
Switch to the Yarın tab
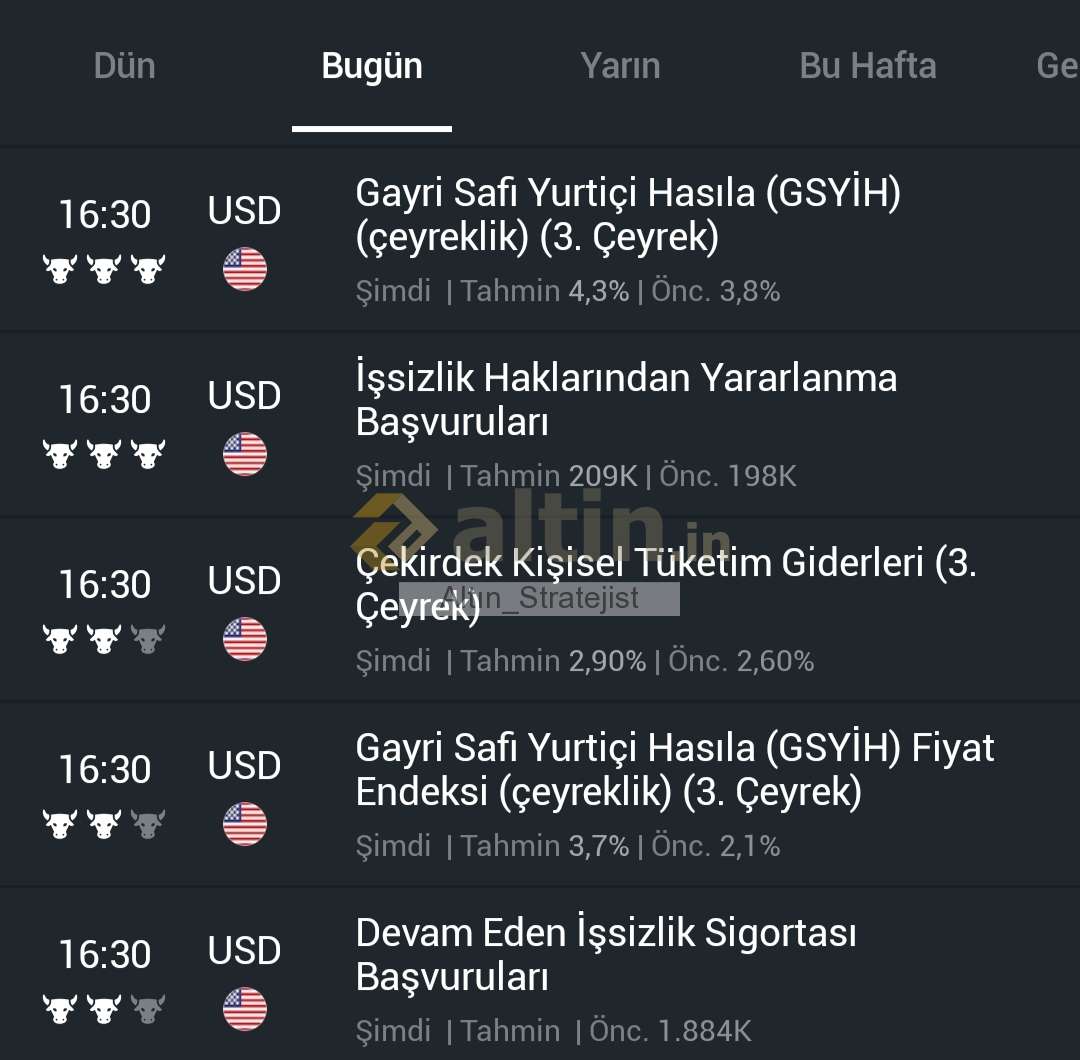pyautogui.click(x=620, y=66)
